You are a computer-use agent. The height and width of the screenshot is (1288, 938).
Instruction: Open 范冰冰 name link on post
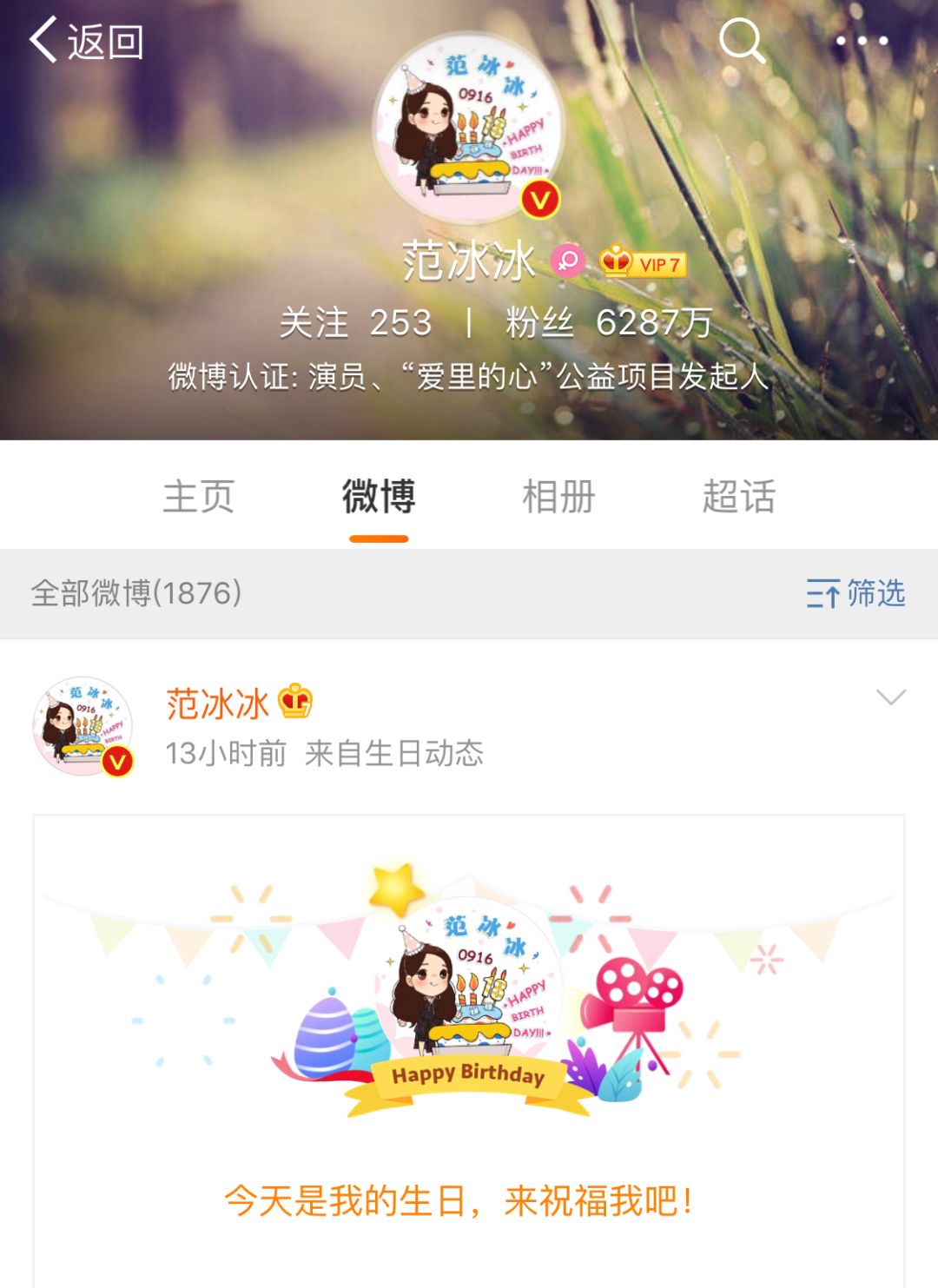pos(217,703)
